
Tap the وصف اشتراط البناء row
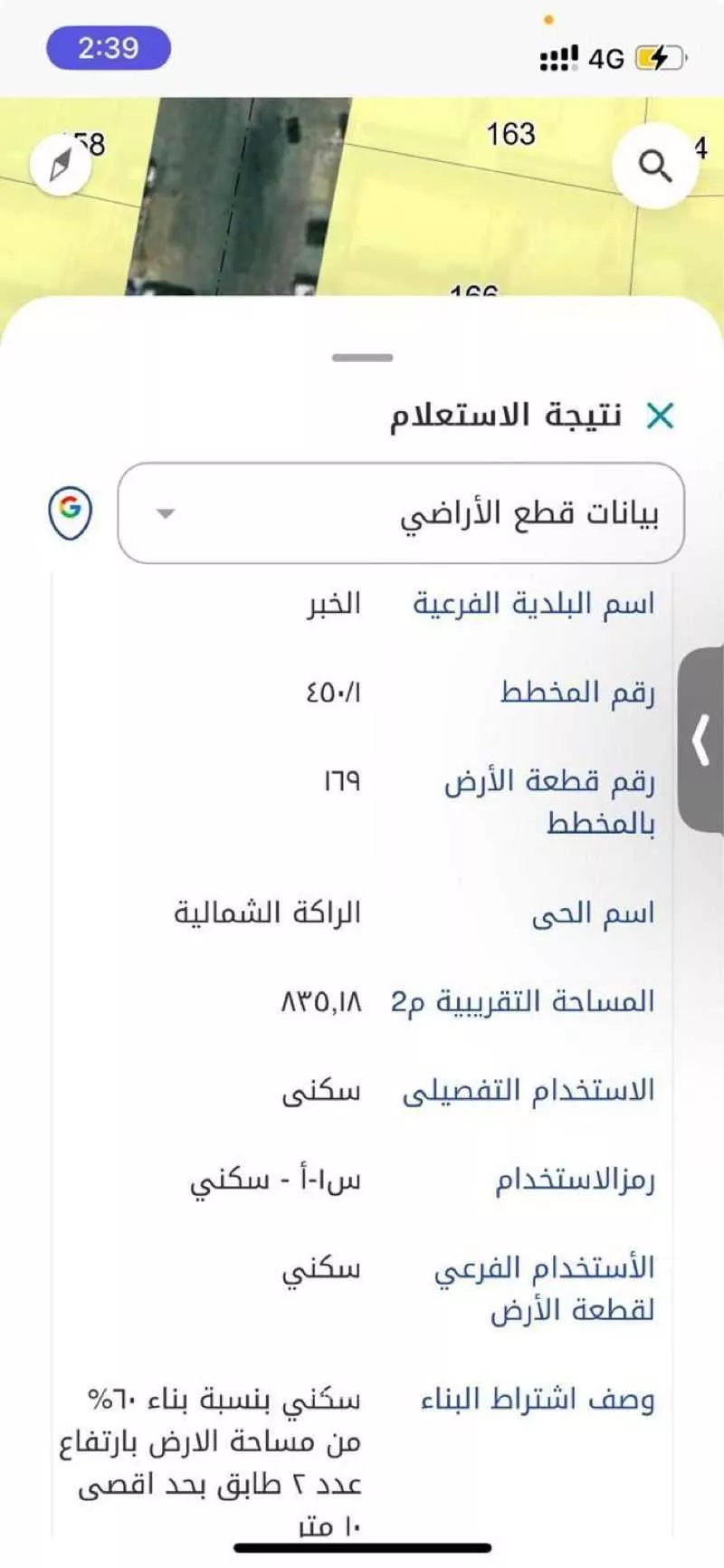(x=543, y=1398)
